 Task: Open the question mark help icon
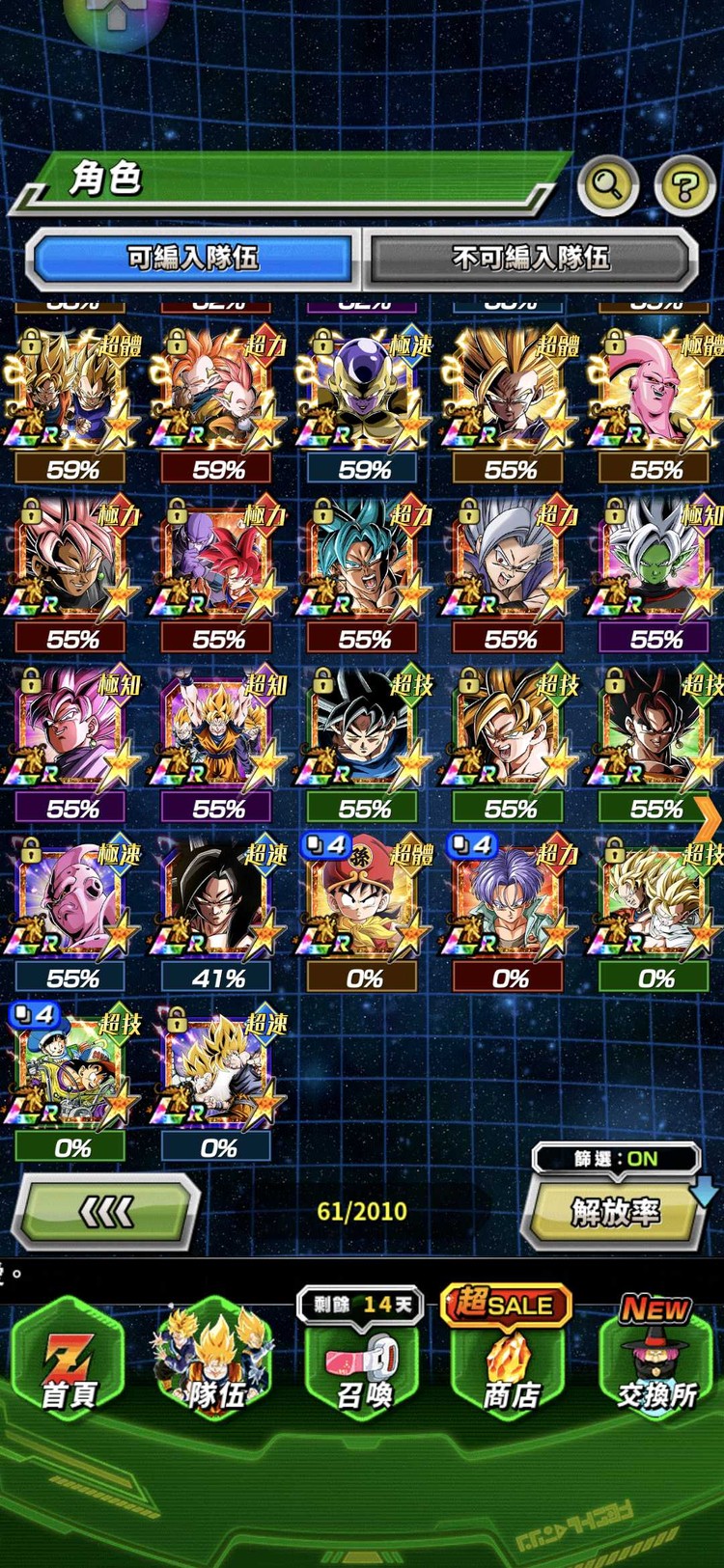[684, 185]
